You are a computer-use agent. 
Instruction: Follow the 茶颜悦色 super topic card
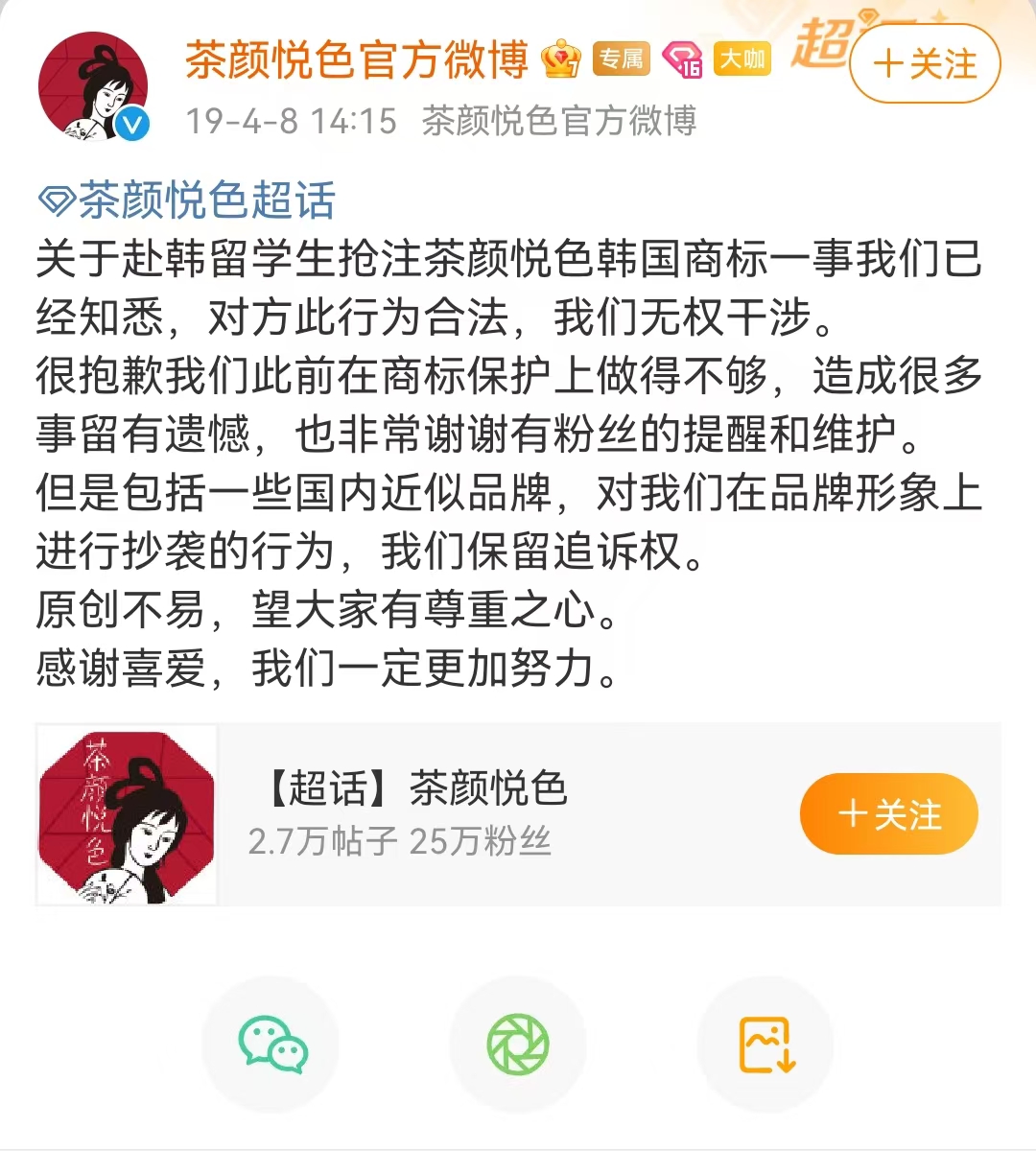coord(888,814)
